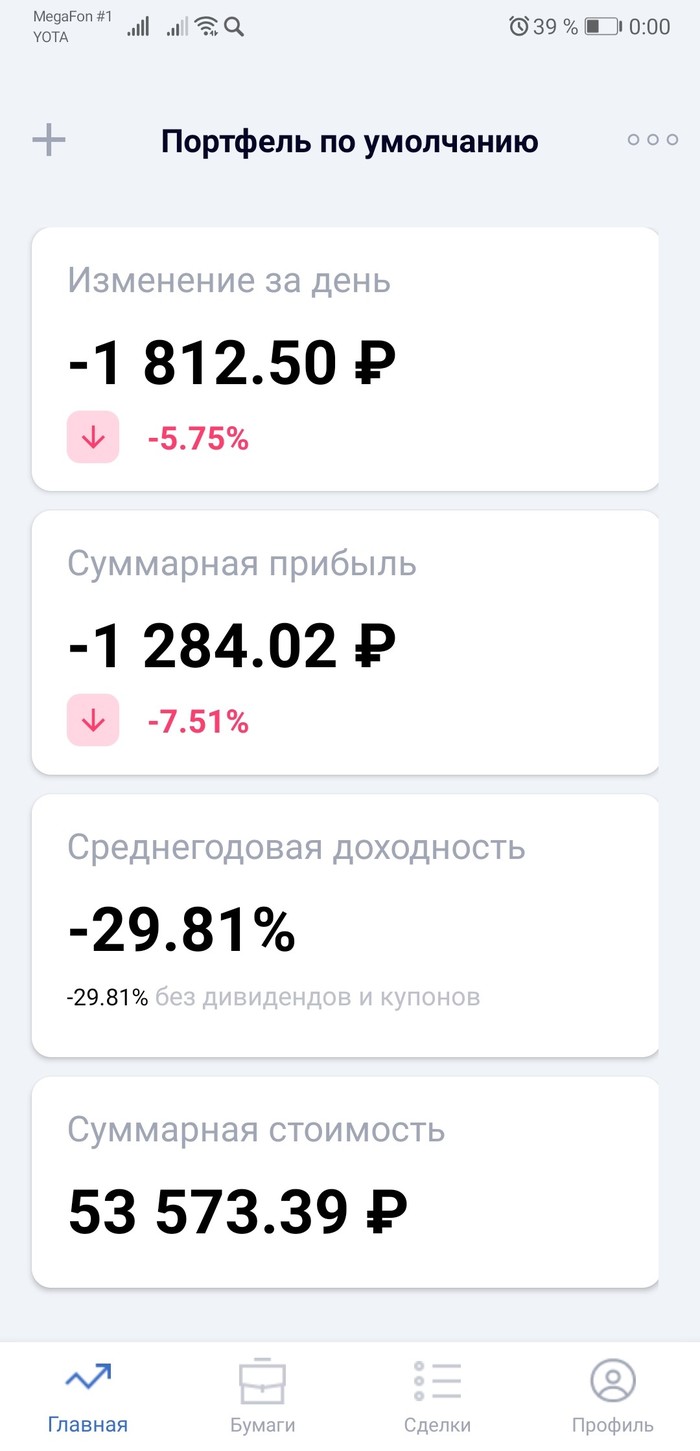Open the Профиль tab
Image resolution: width=700 pixels, height=1451 pixels.
pos(612,1395)
